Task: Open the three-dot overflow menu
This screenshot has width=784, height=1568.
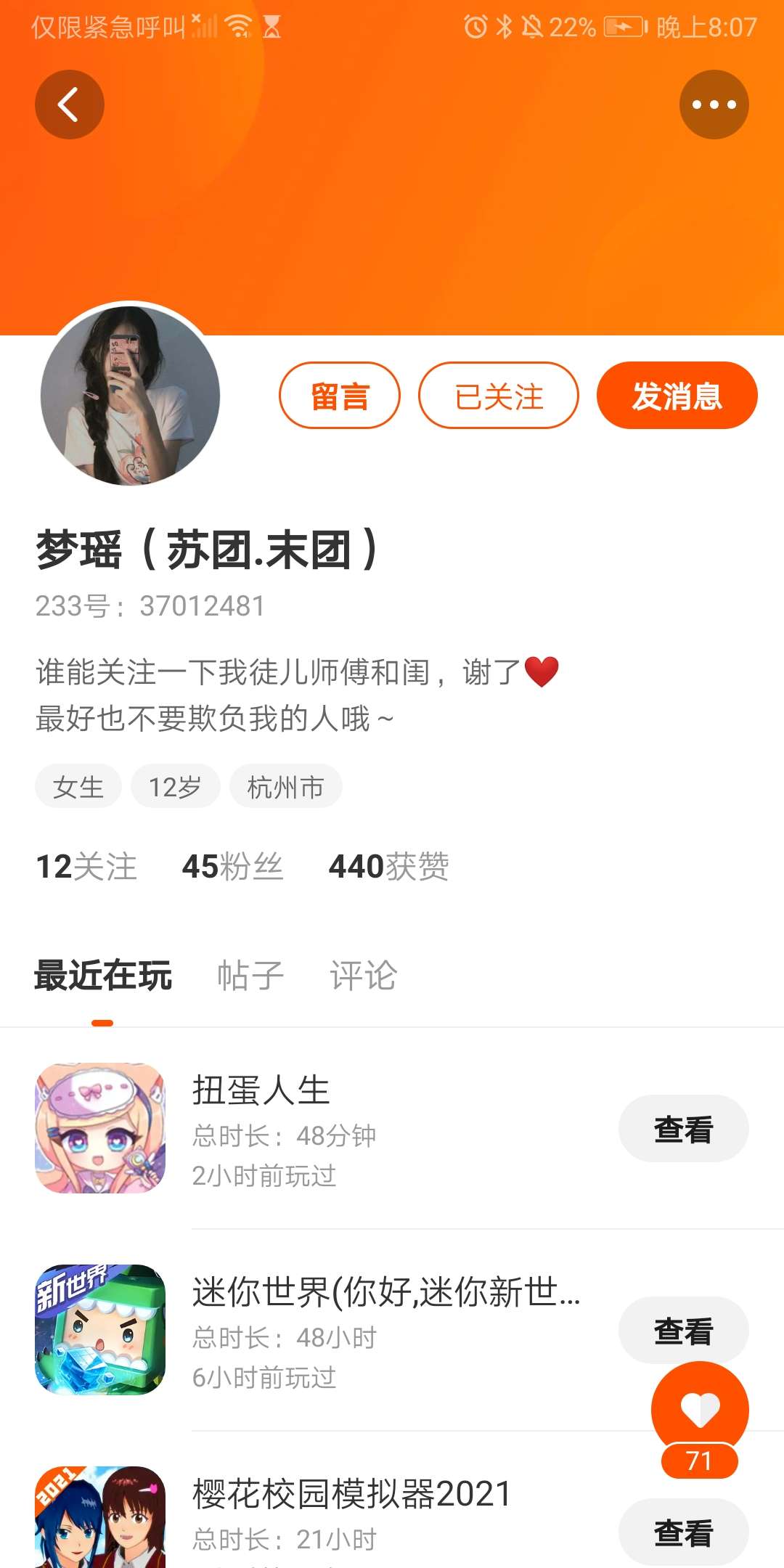Action: pos(714,105)
